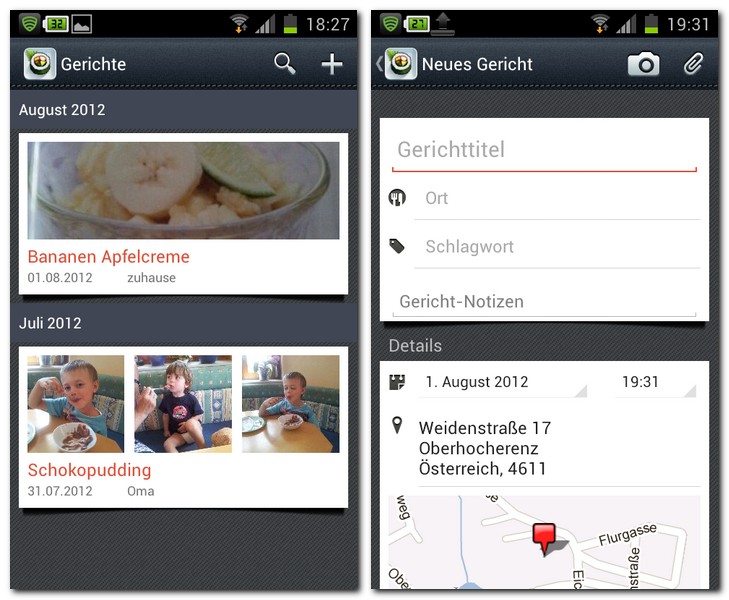
Task: Open the date picker showing 1. August 2012
Action: (503, 382)
